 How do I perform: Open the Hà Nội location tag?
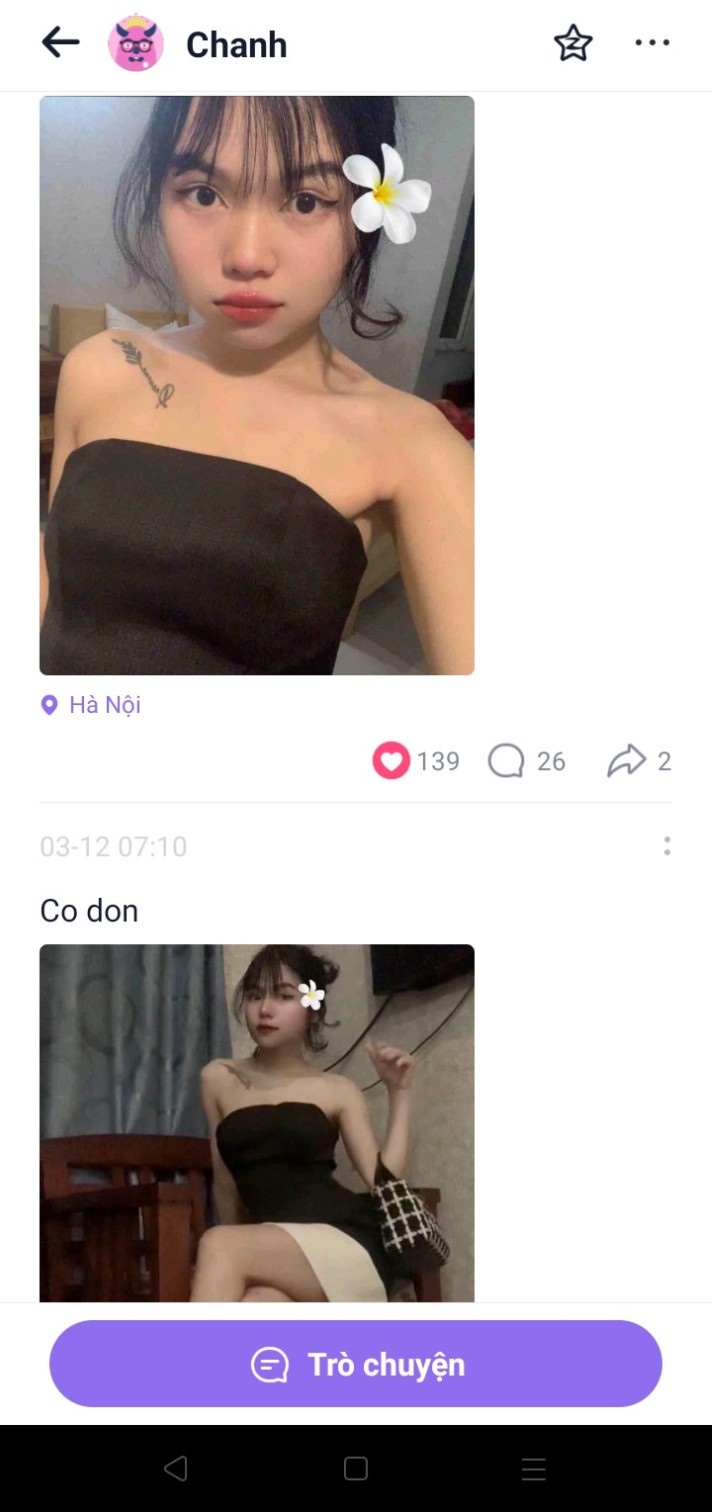[x=91, y=705]
